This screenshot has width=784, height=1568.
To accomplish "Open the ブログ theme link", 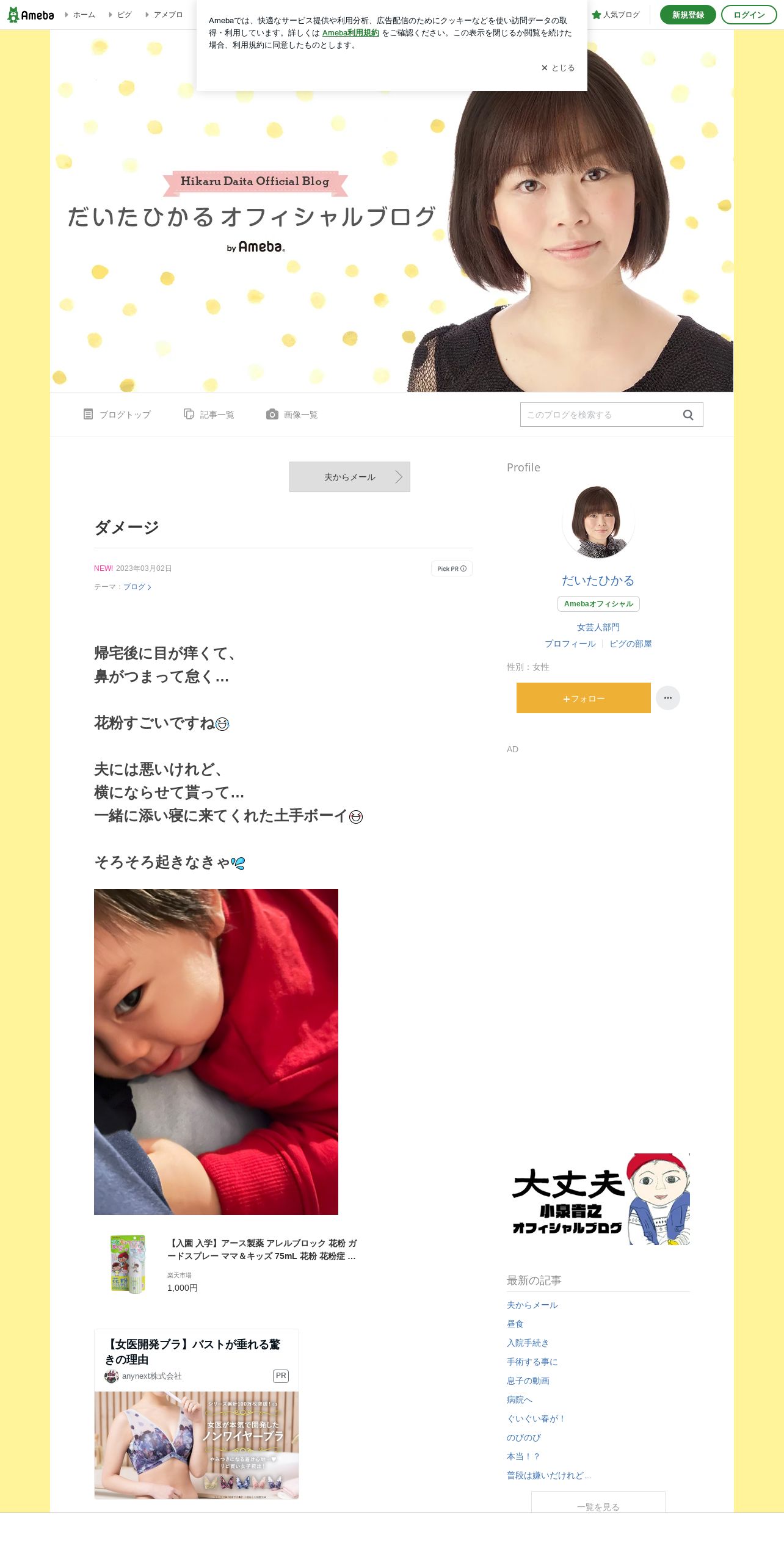I will pyautogui.click(x=137, y=587).
